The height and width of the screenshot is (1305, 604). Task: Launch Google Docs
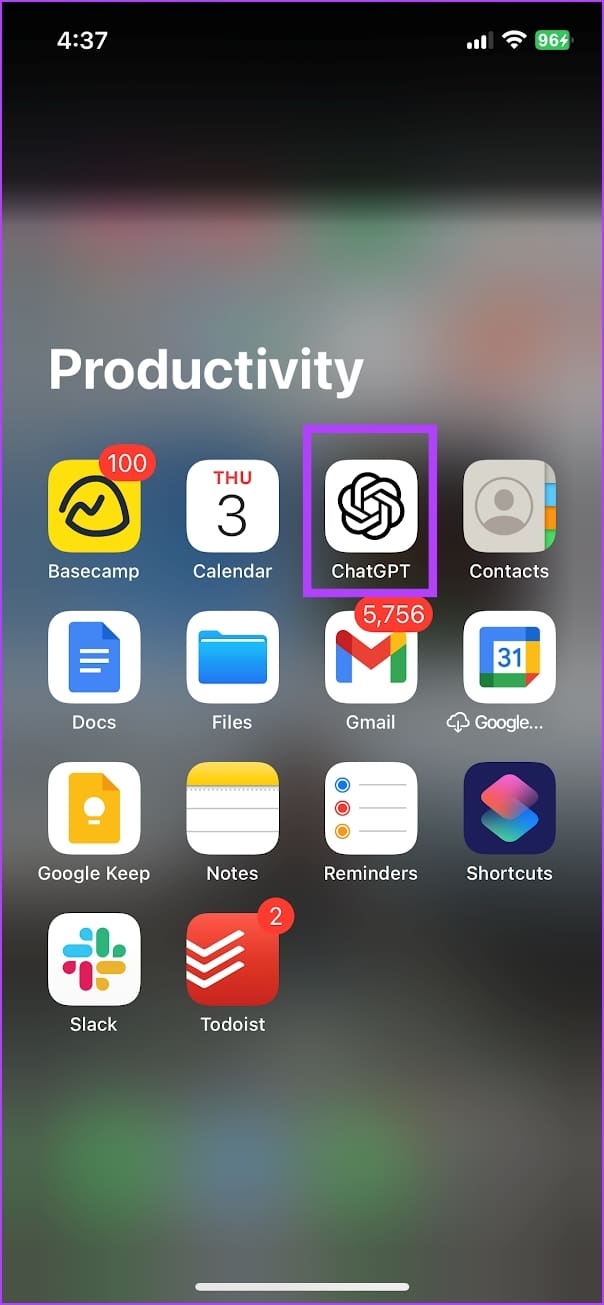click(x=94, y=657)
